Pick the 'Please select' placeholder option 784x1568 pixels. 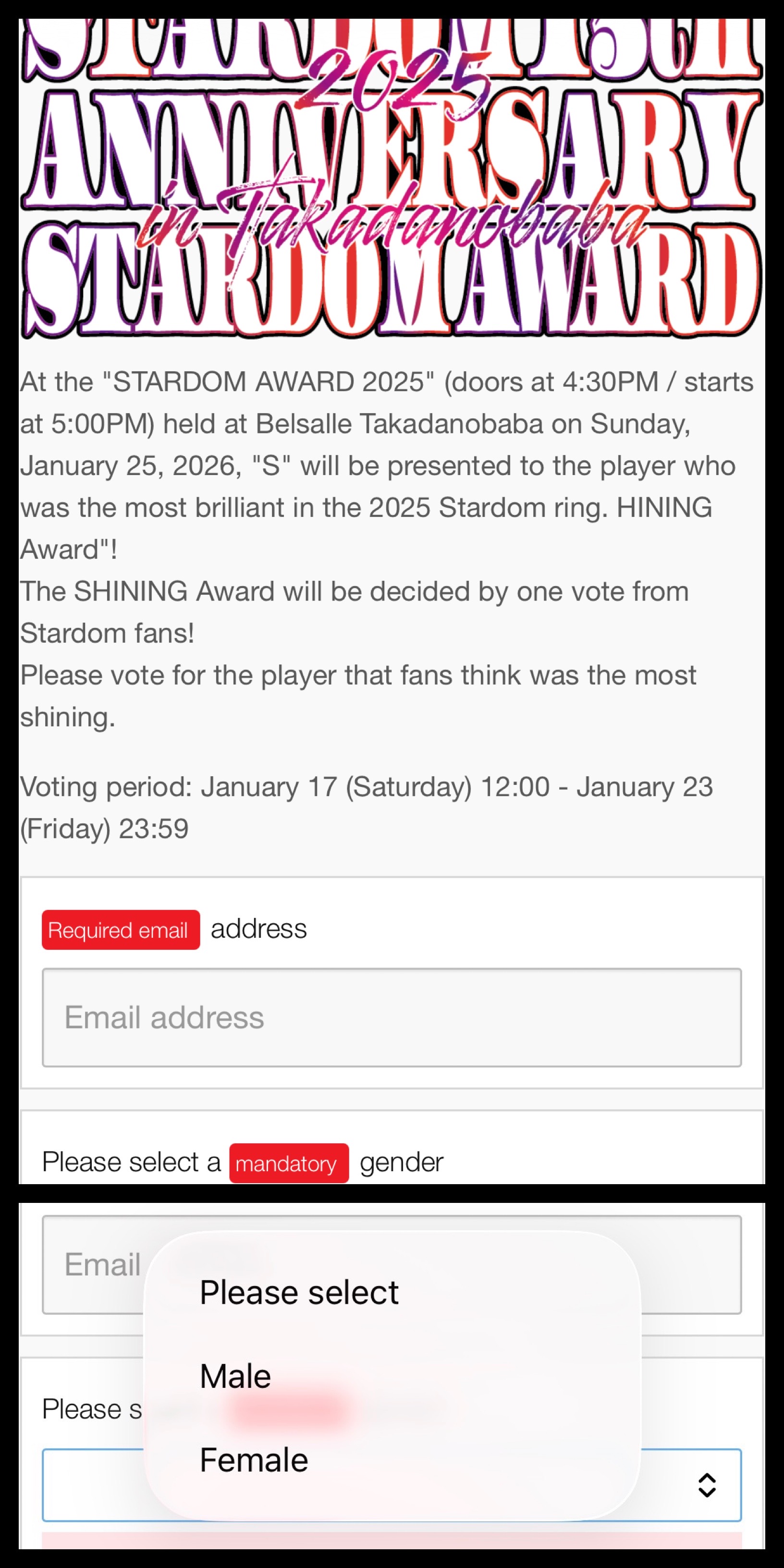pyautogui.click(x=299, y=1292)
